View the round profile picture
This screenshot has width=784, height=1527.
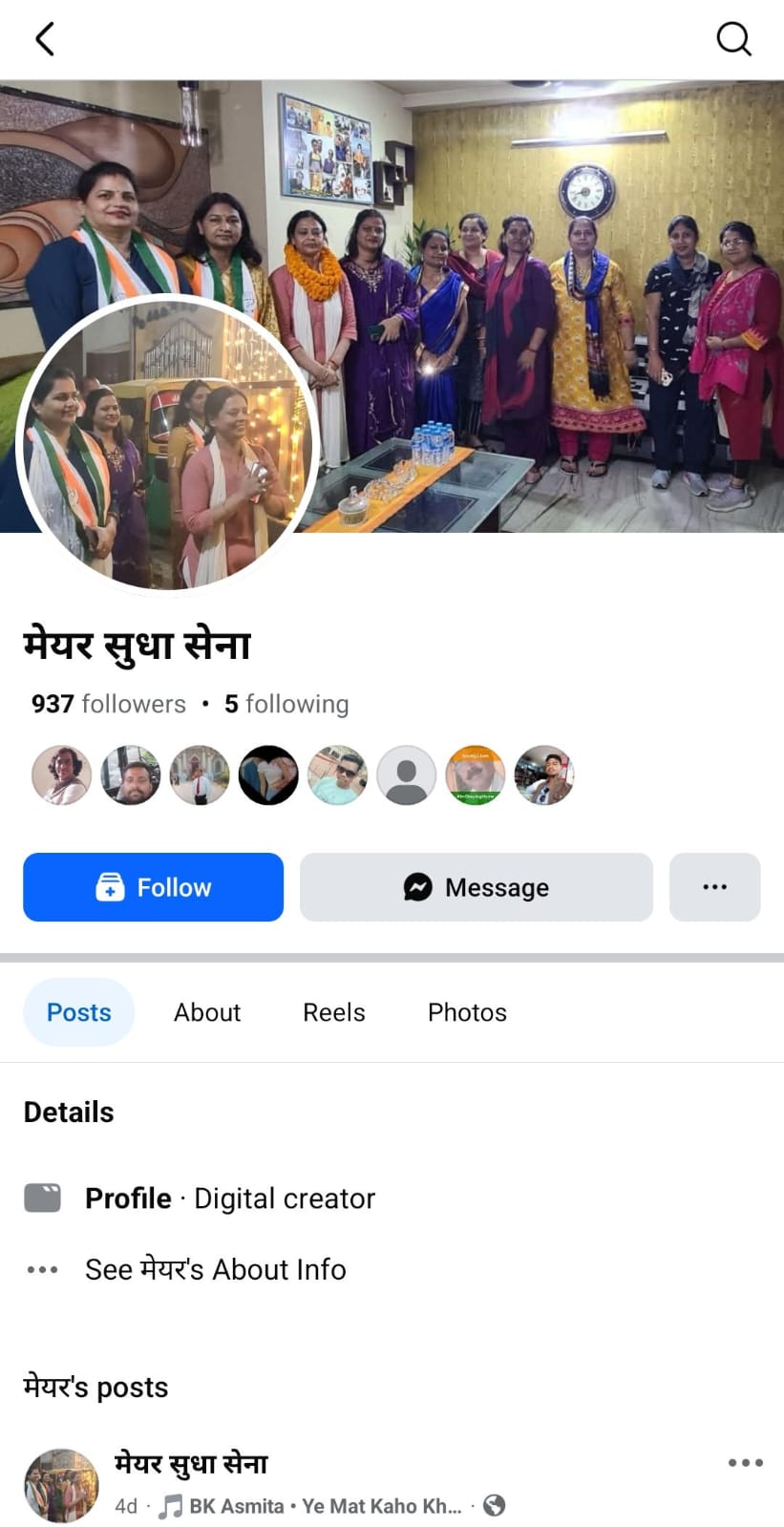coord(167,444)
